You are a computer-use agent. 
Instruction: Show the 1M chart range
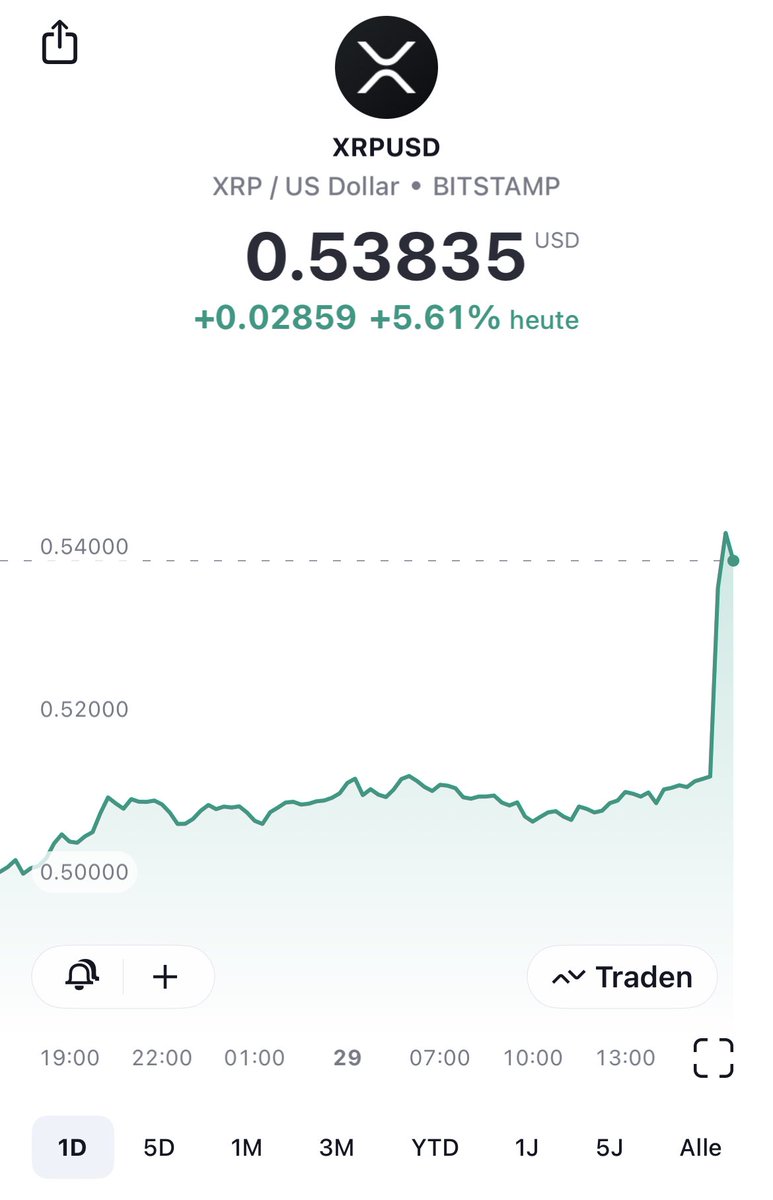[x=246, y=1147]
